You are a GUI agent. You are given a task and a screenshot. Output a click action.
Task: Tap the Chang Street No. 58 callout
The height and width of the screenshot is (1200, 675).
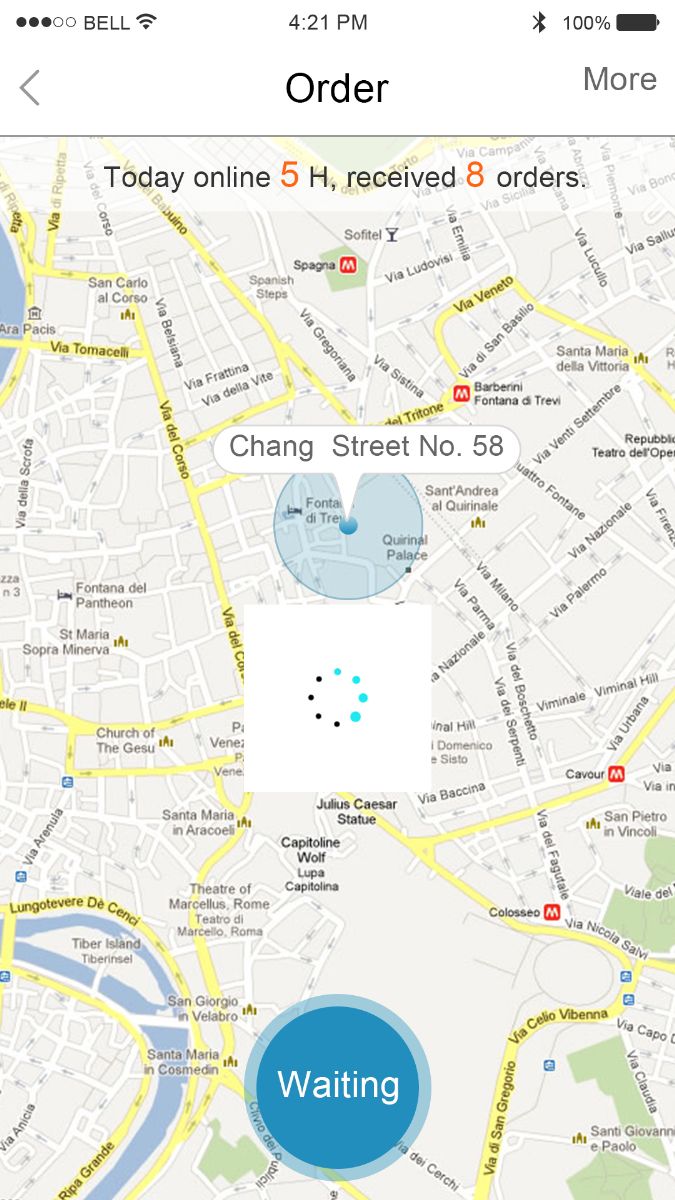(x=366, y=447)
